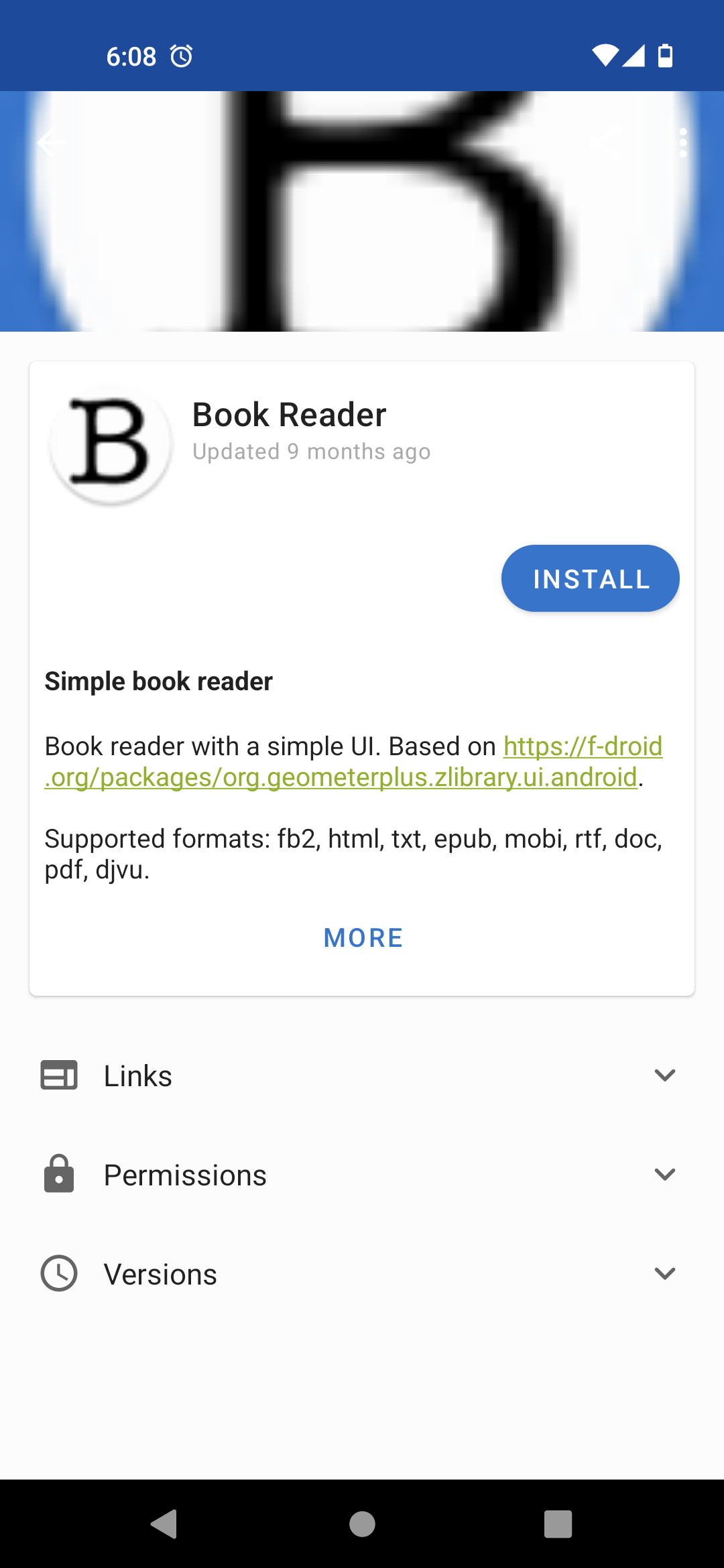724x1568 pixels.
Task: Open the f-droid.org geometerplus package link
Action: [341, 777]
